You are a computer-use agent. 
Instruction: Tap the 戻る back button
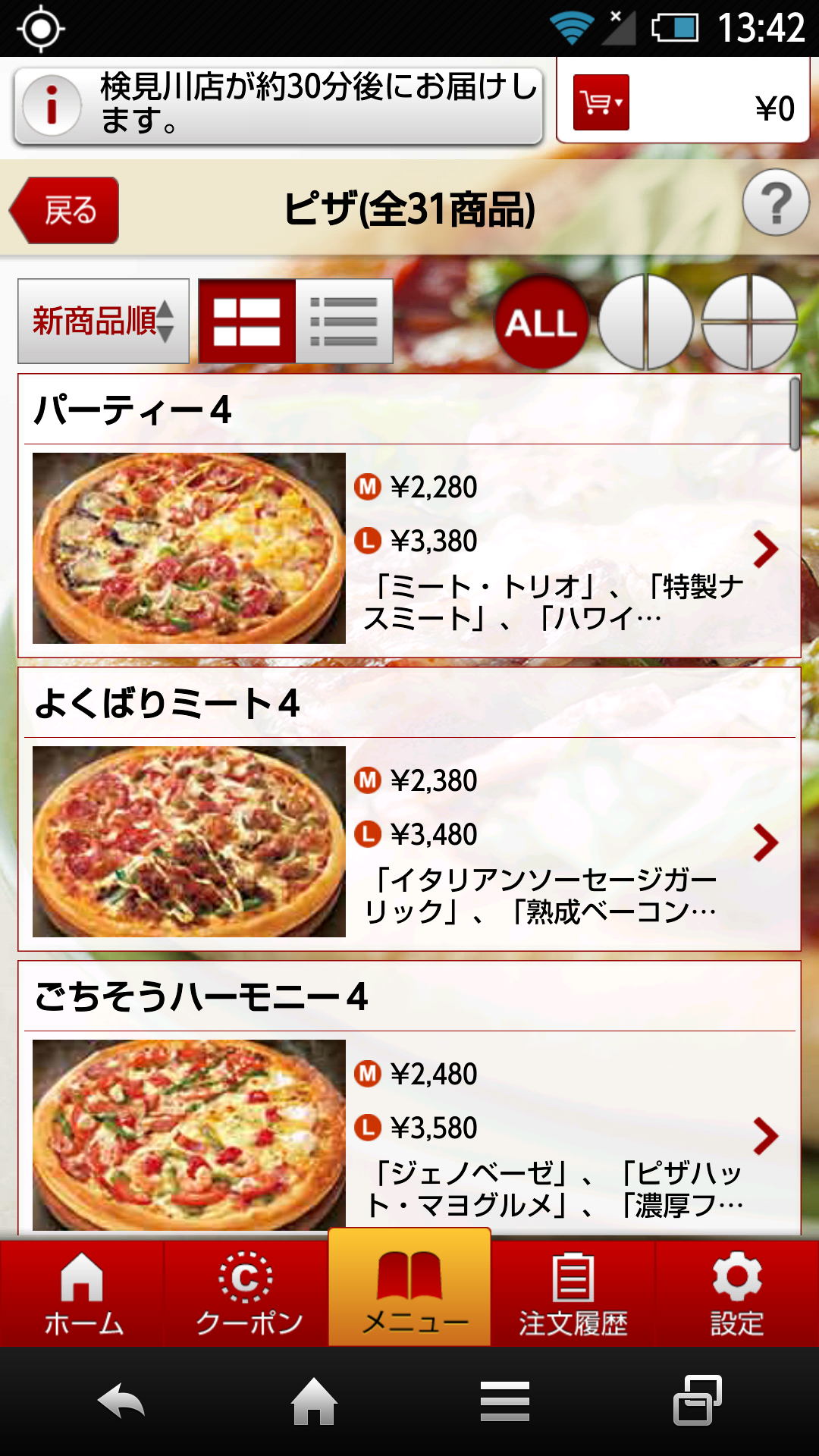(x=65, y=210)
